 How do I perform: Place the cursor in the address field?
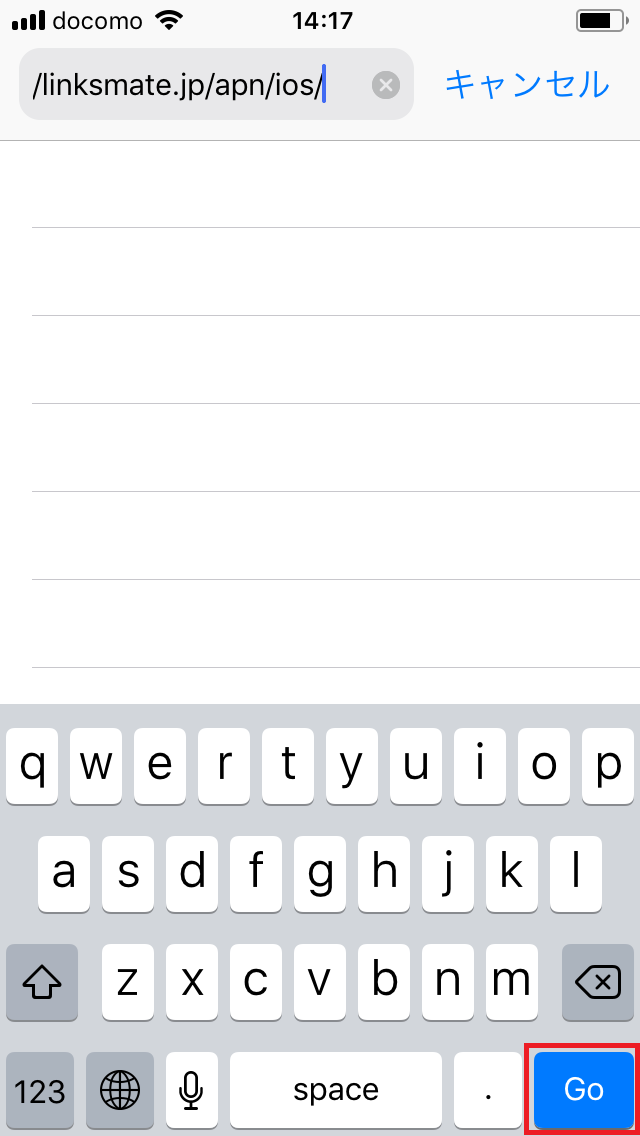(190, 85)
